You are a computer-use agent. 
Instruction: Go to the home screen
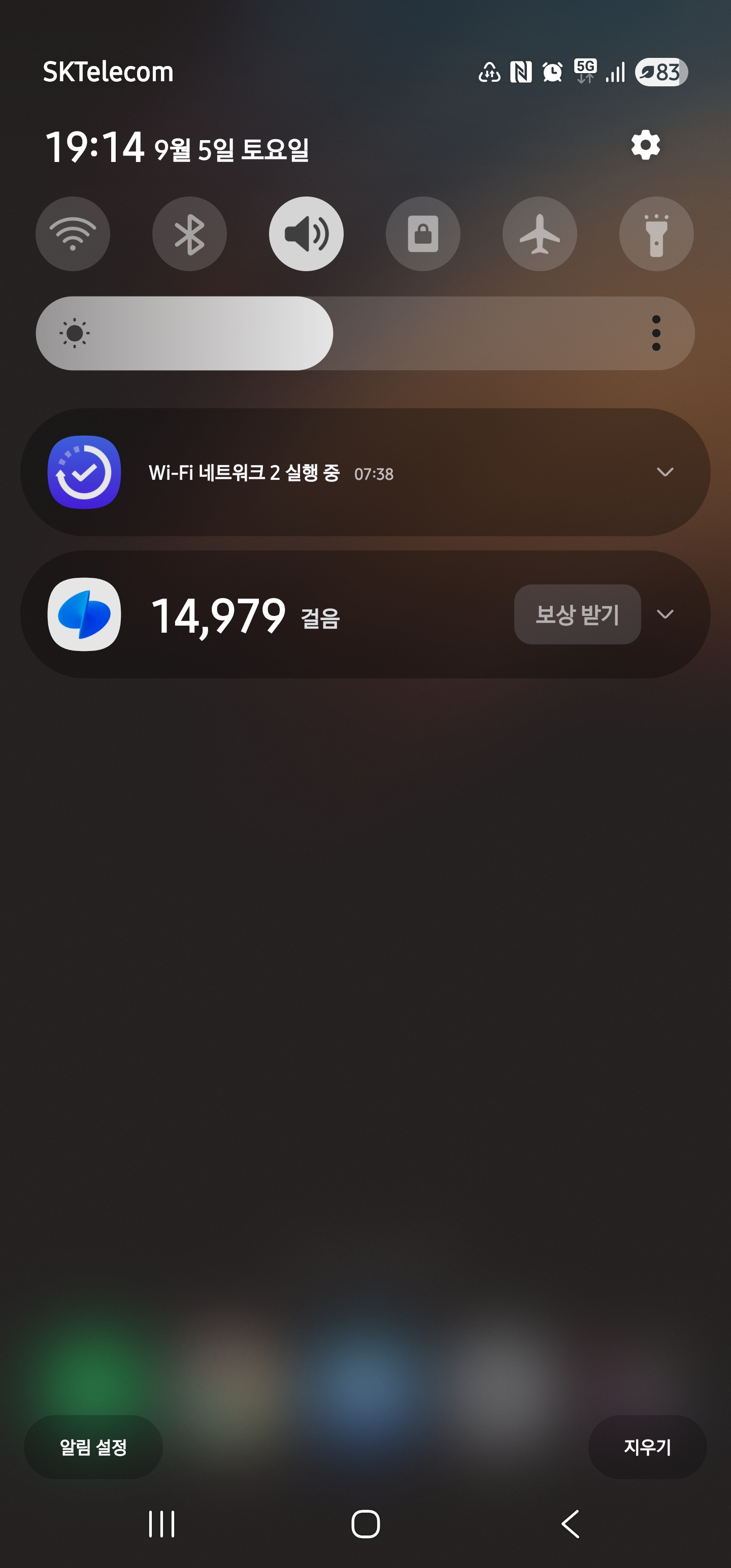tap(366, 1524)
